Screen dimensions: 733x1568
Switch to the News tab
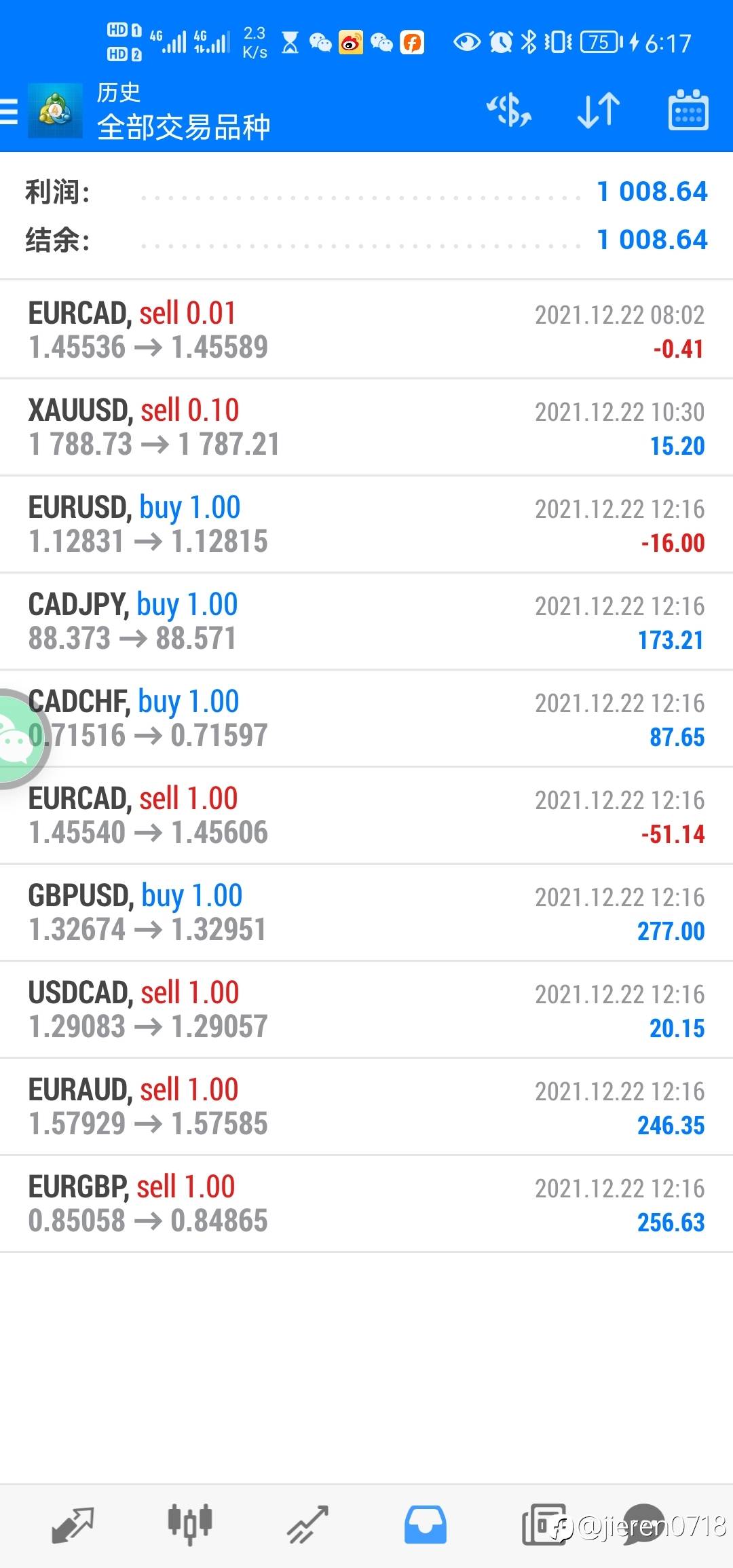[x=543, y=1525]
